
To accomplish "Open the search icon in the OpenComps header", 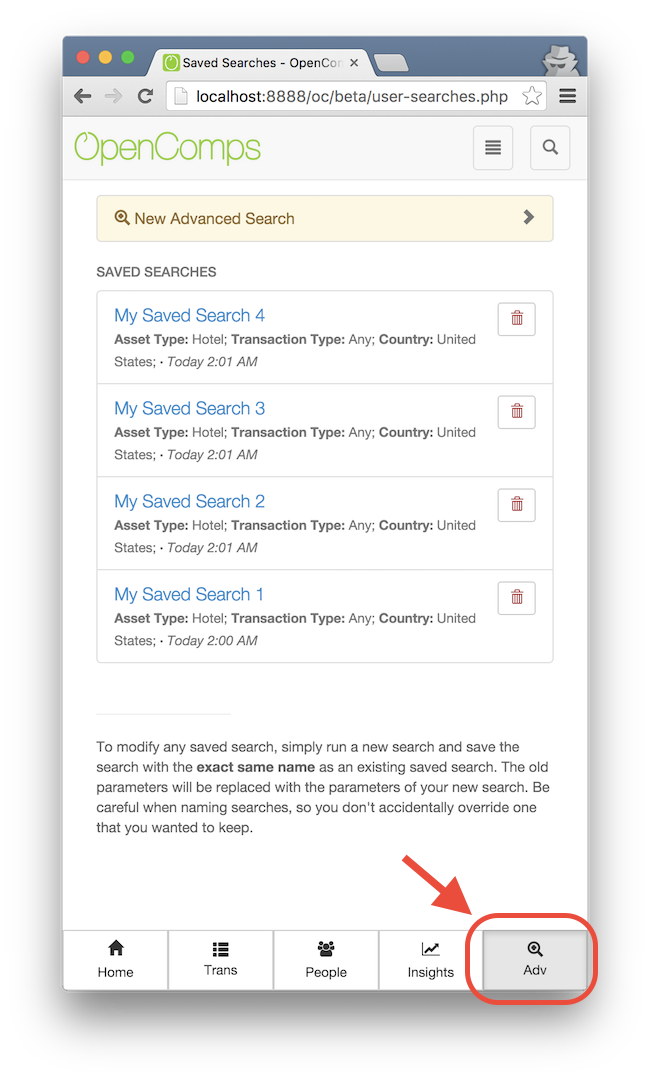I will [550, 148].
